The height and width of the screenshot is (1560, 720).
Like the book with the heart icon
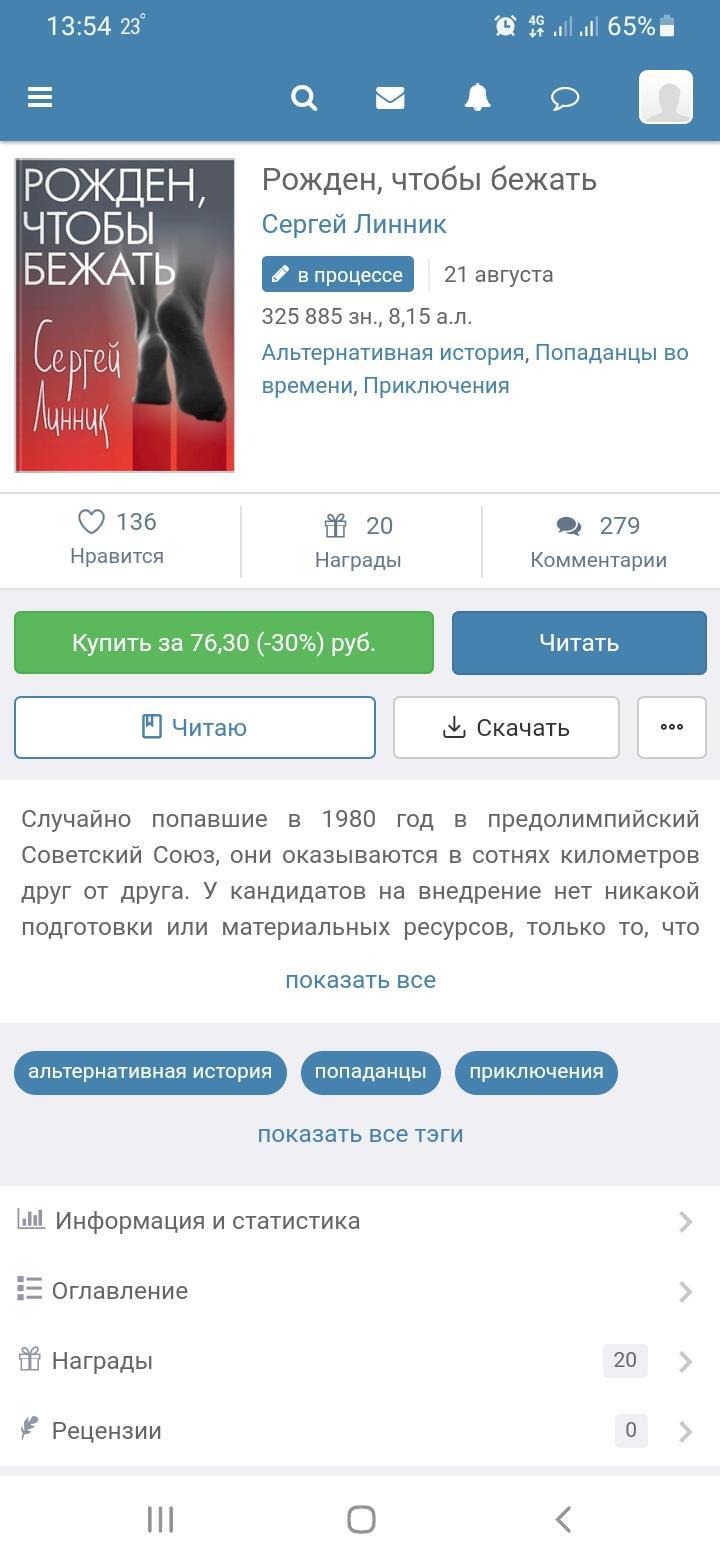(x=92, y=522)
